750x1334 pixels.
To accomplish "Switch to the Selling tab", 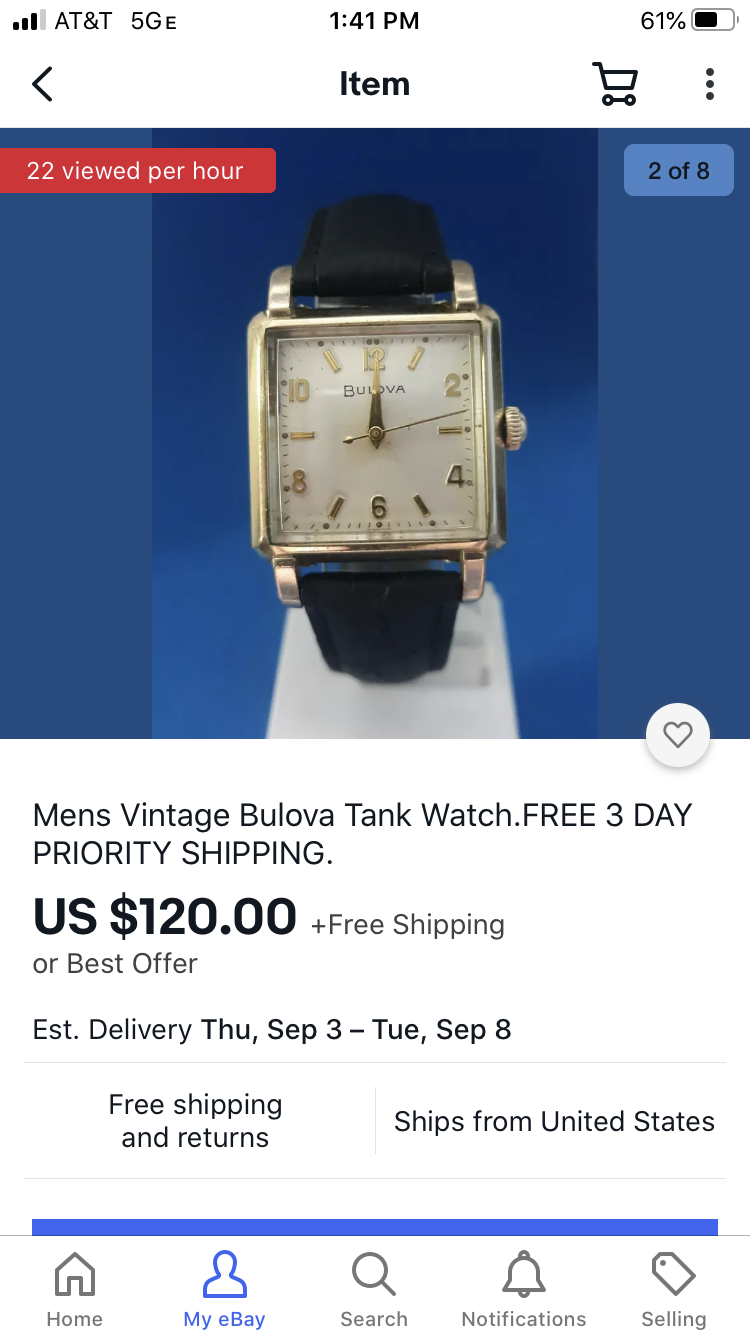I will click(x=673, y=1289).
